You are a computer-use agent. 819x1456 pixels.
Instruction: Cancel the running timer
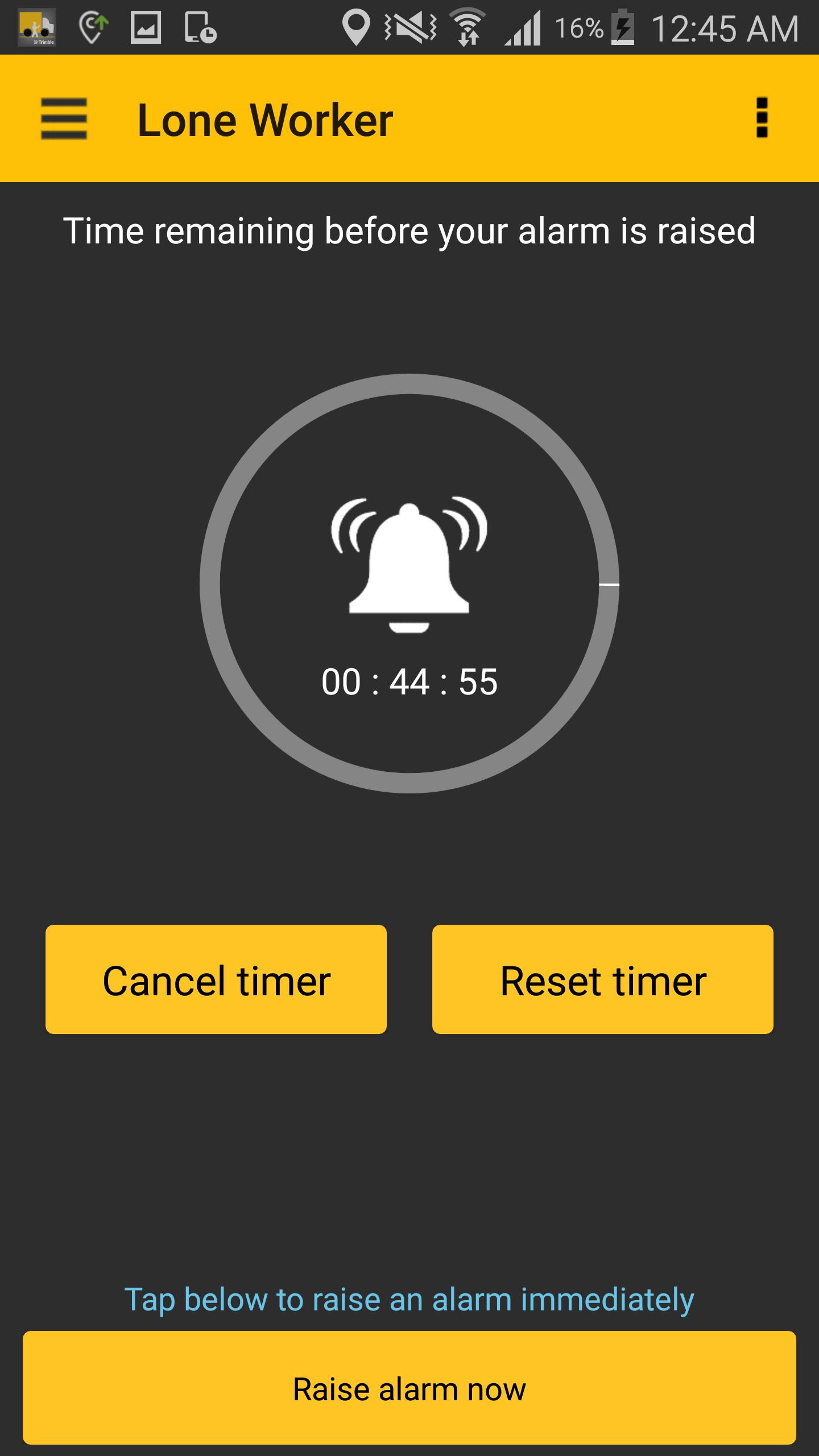[216, 979]
